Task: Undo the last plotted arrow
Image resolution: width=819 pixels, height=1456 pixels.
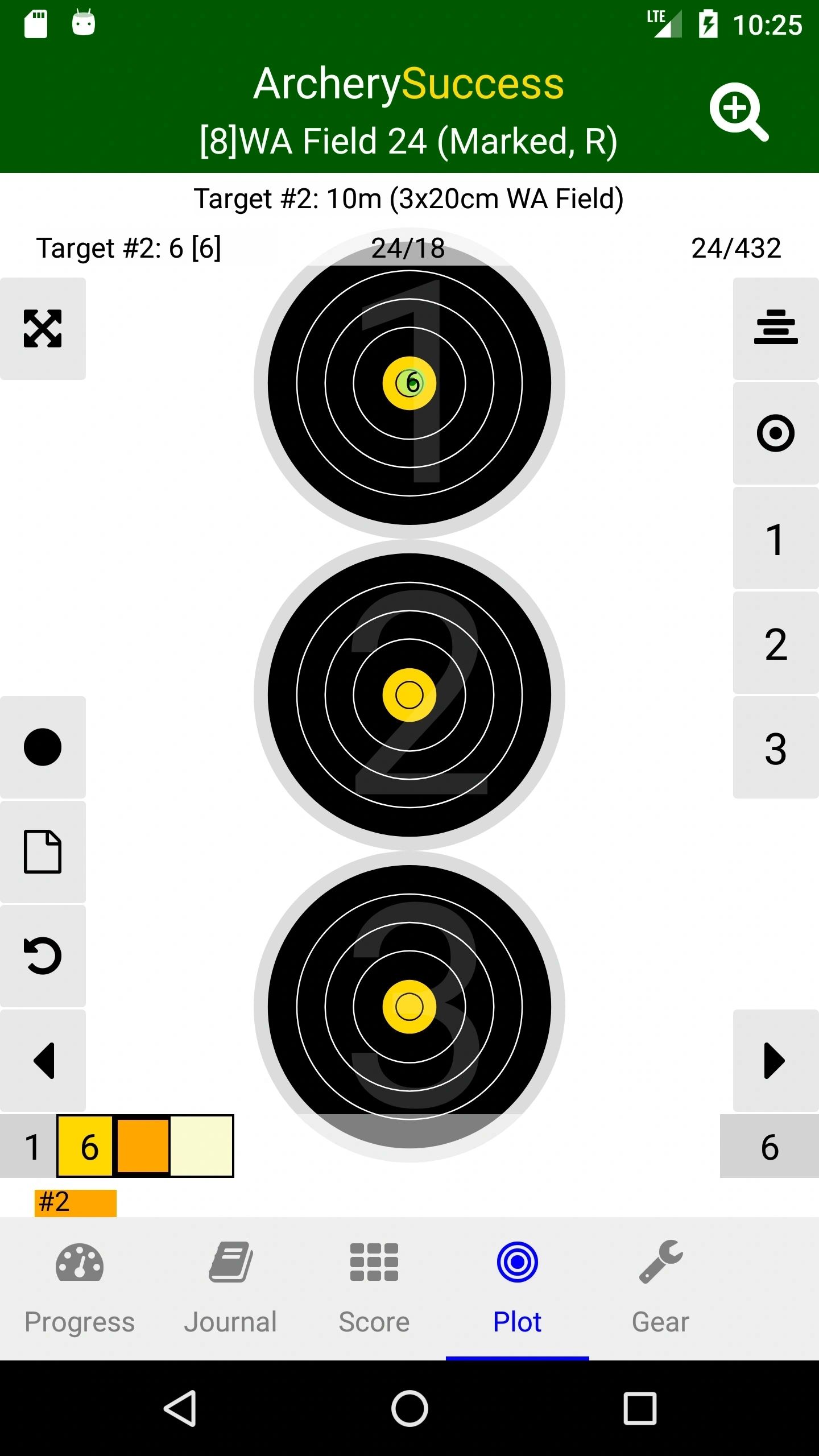Action: 43,956
